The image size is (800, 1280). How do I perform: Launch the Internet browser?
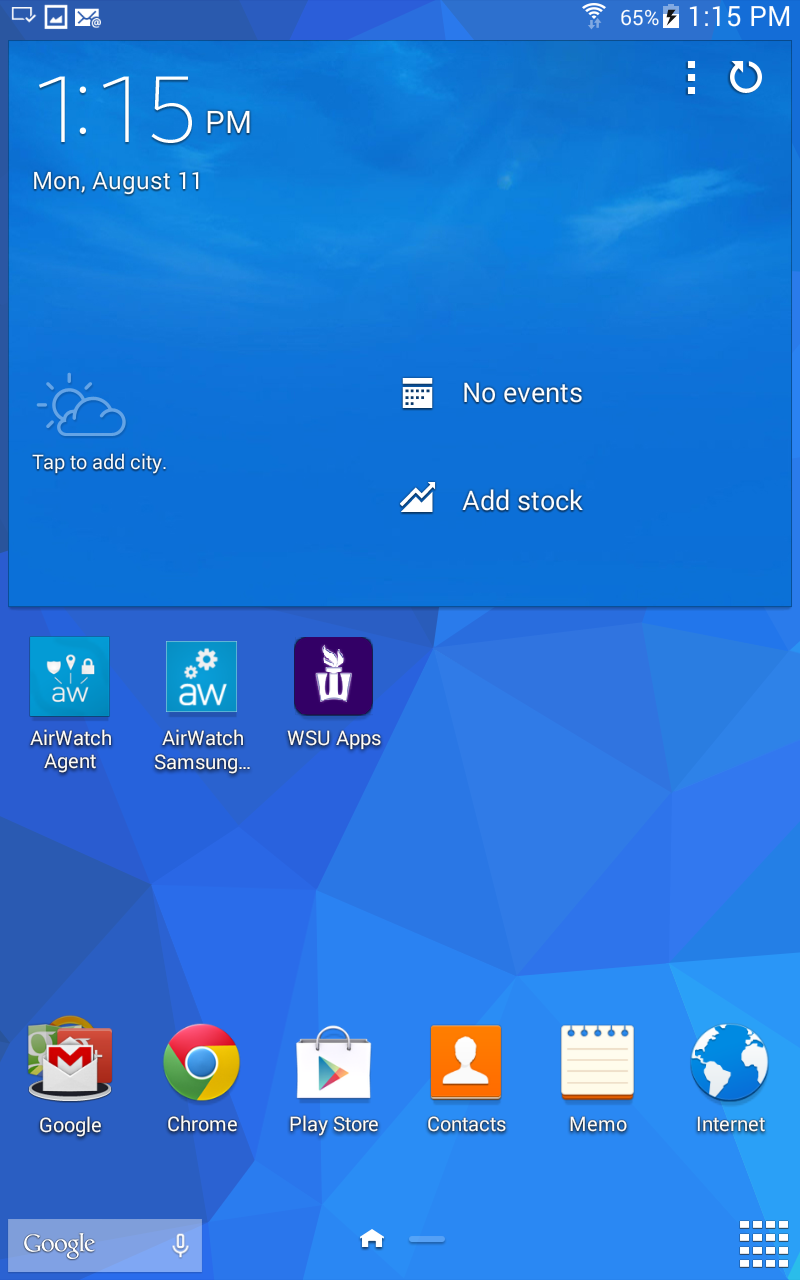click(x=730, y=1061)
